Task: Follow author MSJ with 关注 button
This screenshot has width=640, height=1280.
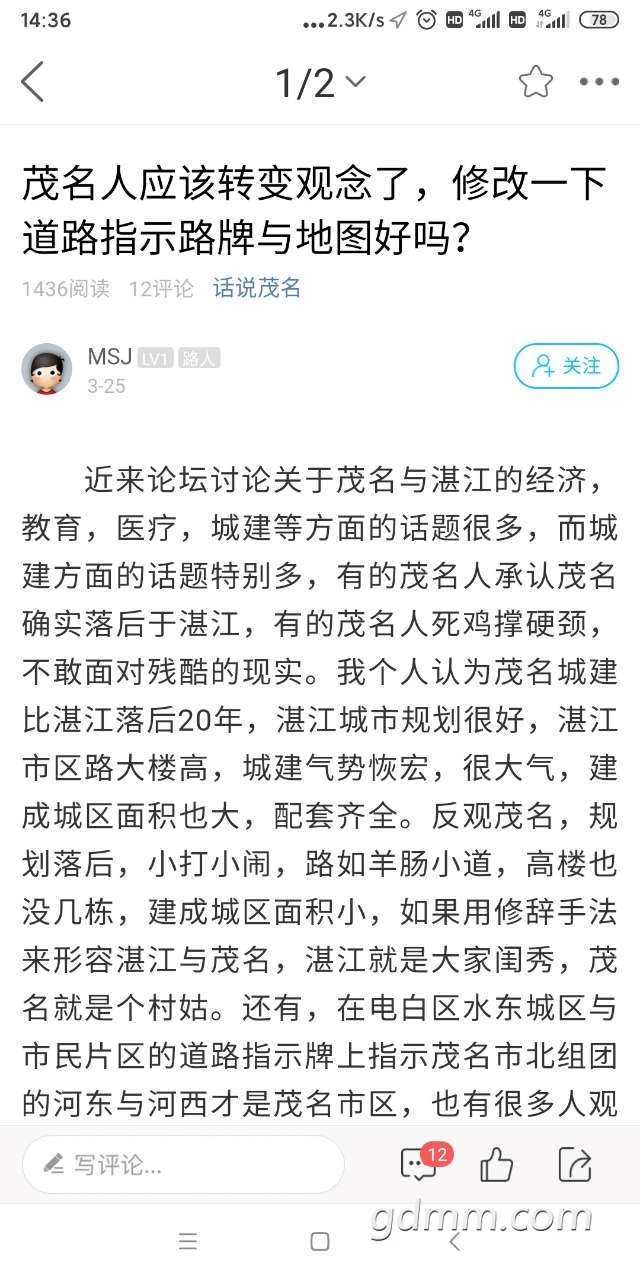Action: pos(566,366)
